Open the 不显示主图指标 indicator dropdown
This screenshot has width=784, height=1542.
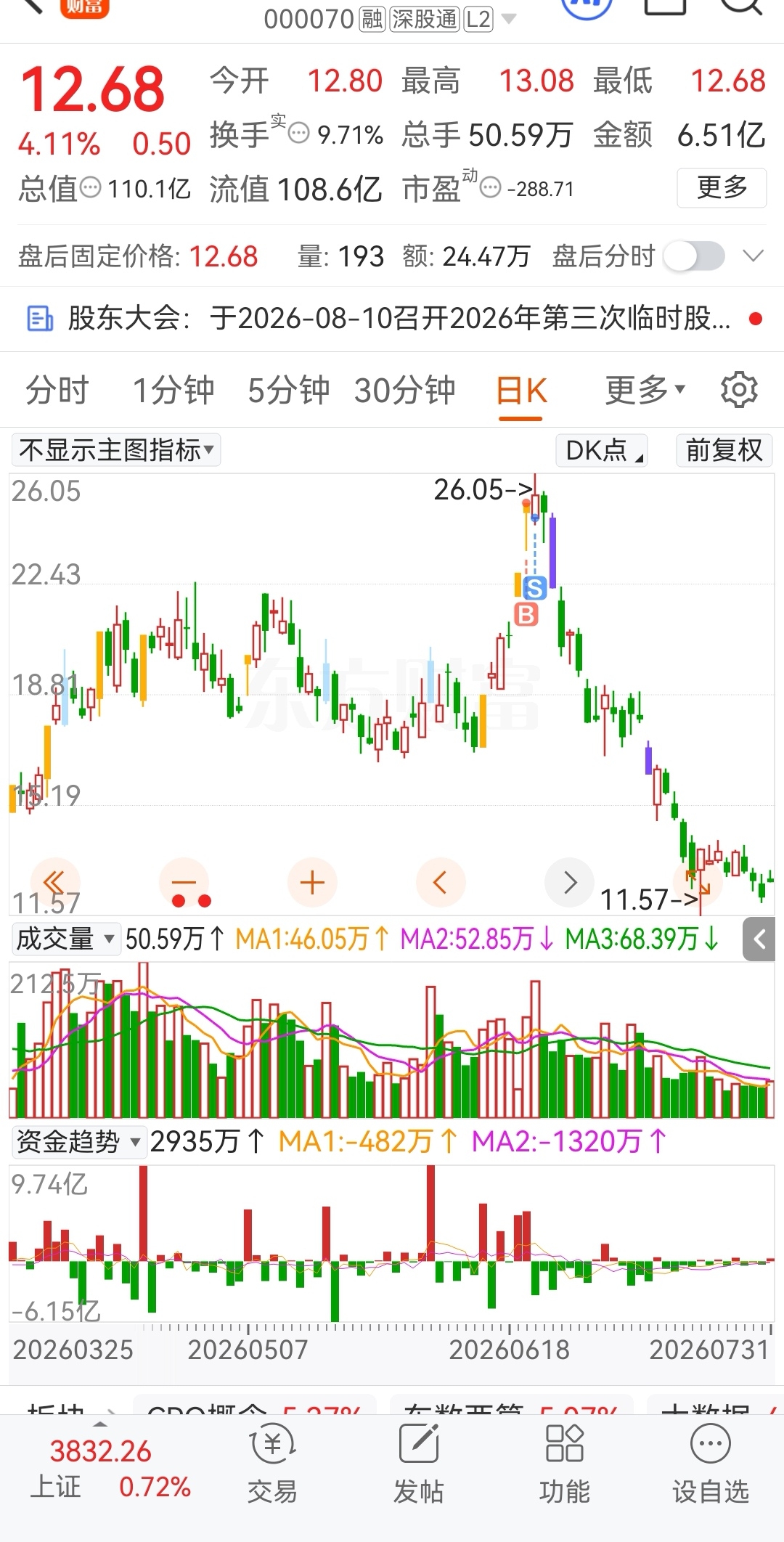pos(116,450)
